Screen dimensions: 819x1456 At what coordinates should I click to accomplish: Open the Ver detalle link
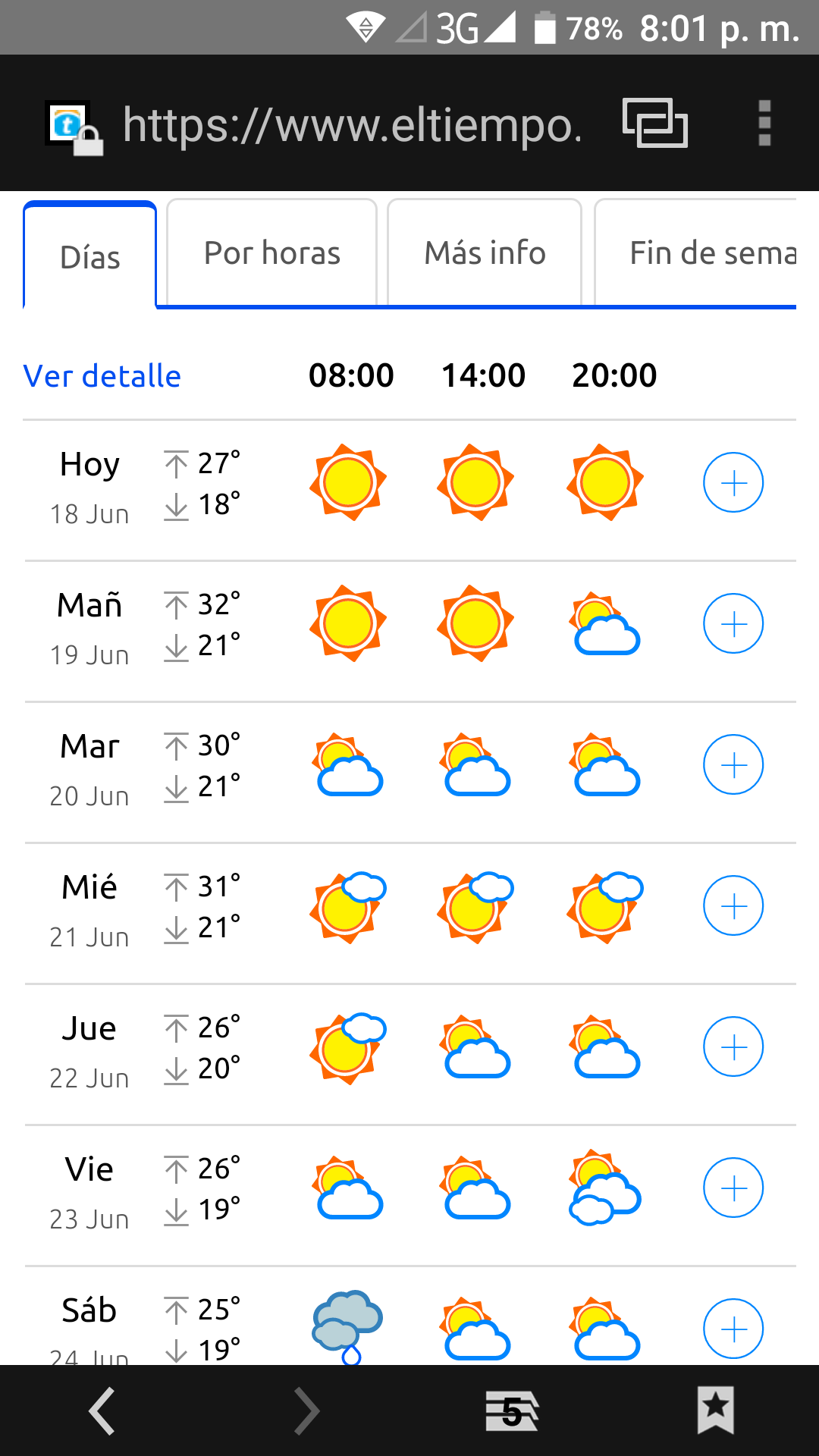tap(102, 376)
